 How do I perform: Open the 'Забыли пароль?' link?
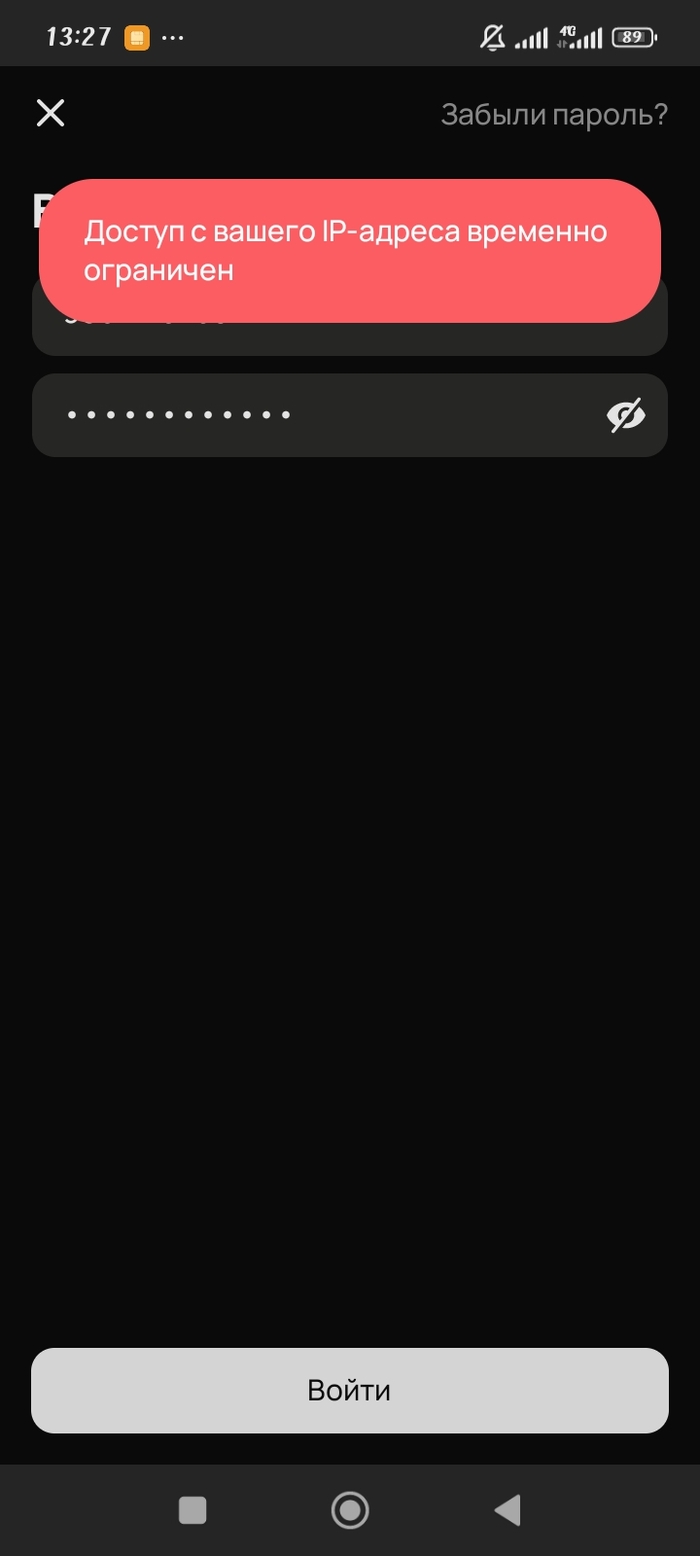pos(554,115)
